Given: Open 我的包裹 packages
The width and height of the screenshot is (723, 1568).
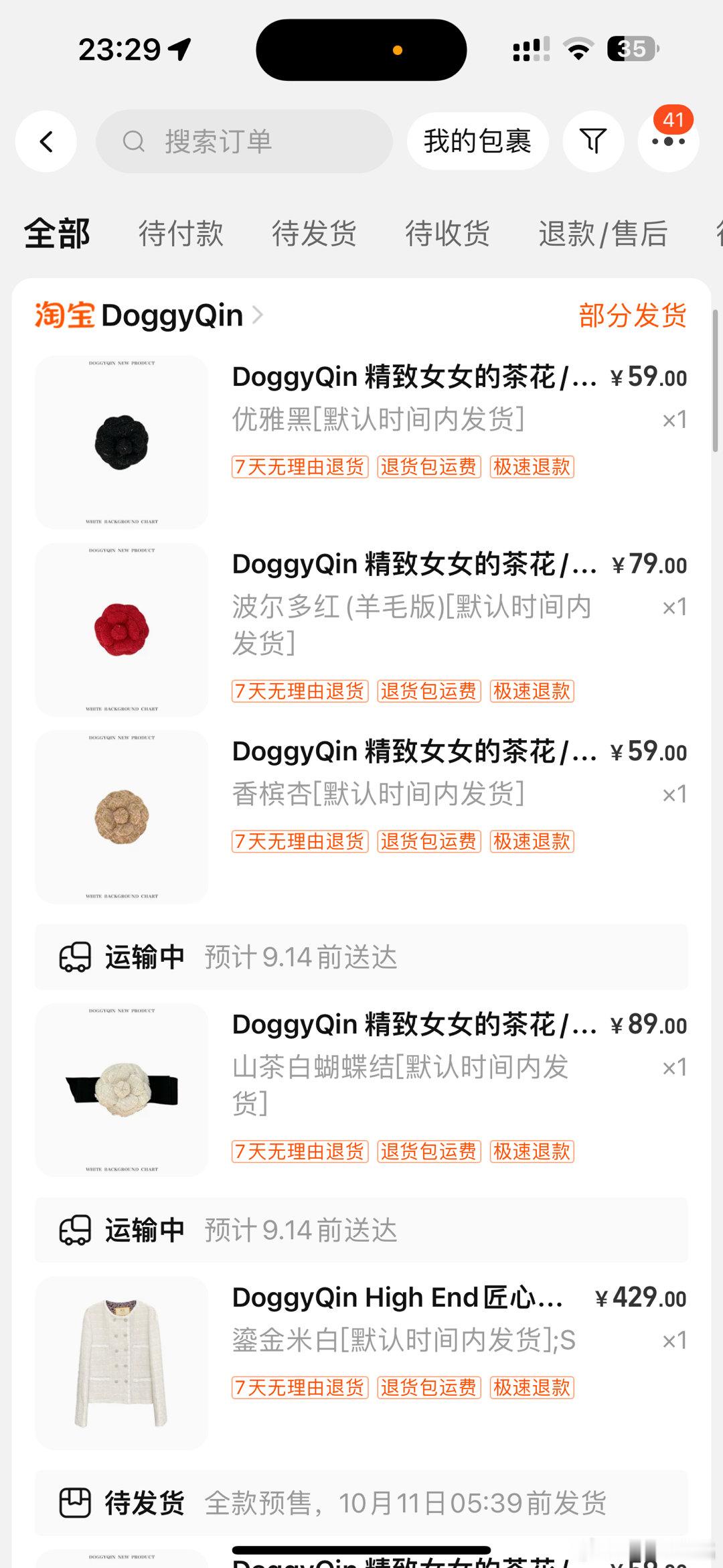Looking at the screenshot, I should [x=477, y=142].
